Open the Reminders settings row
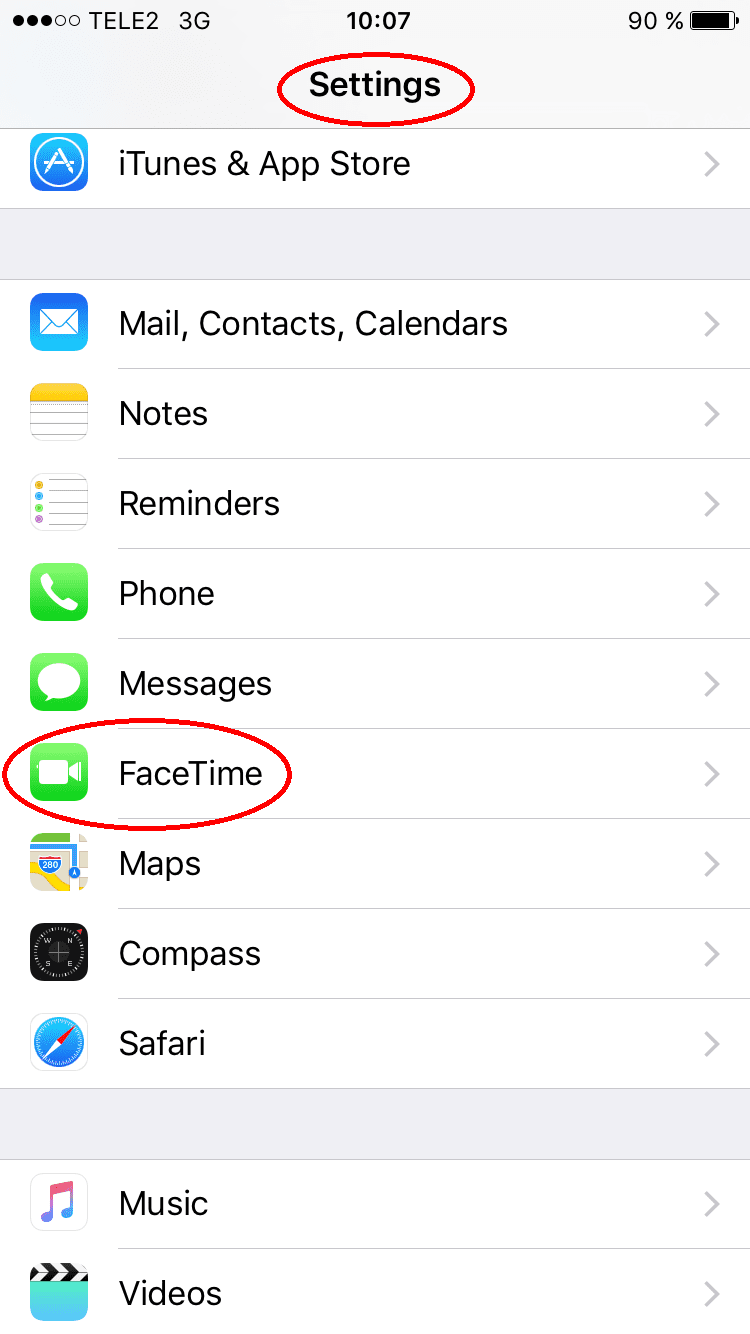 pos(375,504)
